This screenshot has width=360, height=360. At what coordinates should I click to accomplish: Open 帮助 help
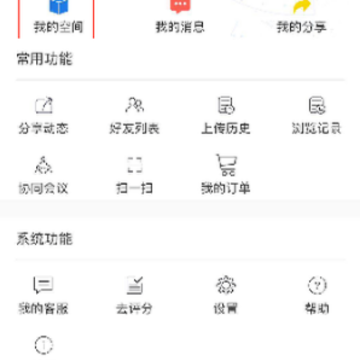[x=317, y=295]
